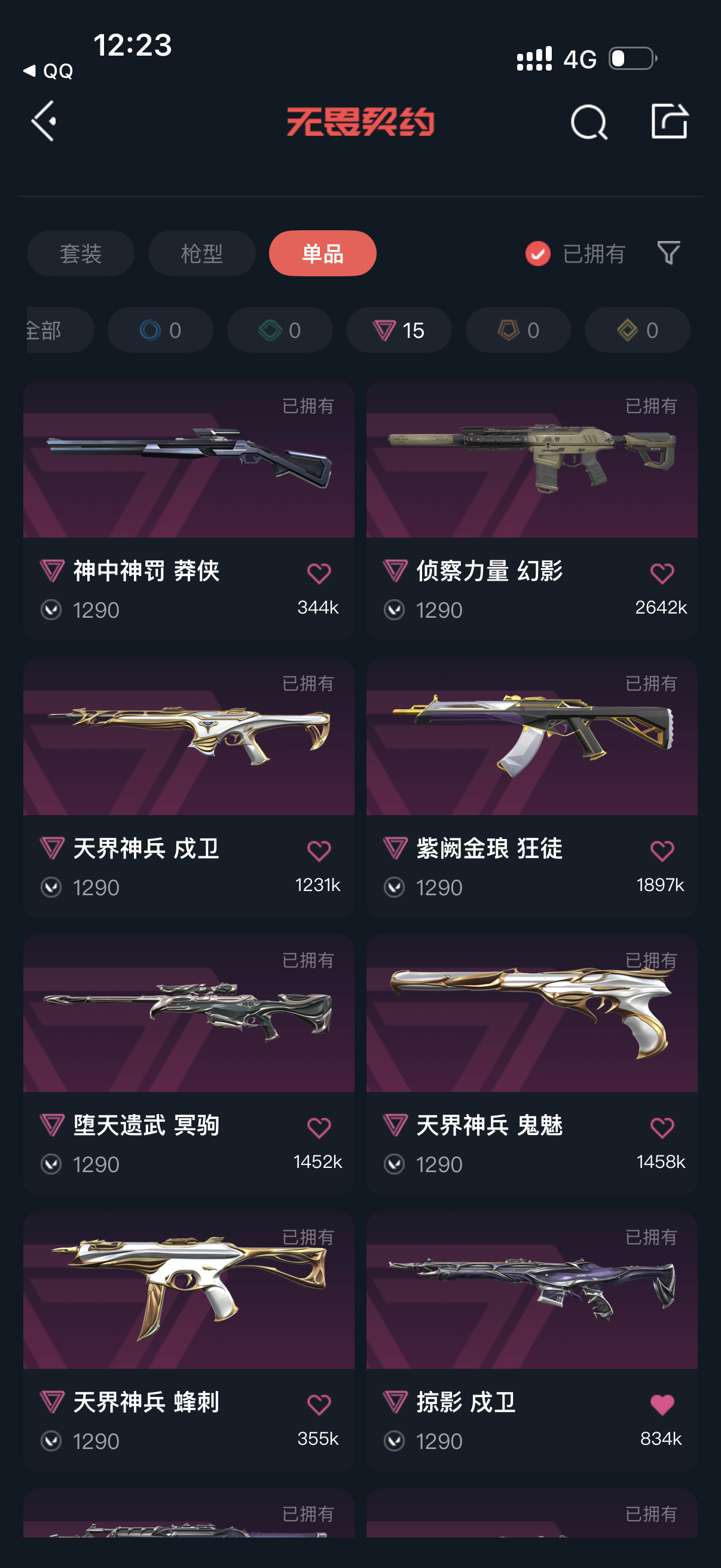Return to QQ via status bar link
Image resolution: width=721 pixels, height=1568 pixels.
pos(48,71)
